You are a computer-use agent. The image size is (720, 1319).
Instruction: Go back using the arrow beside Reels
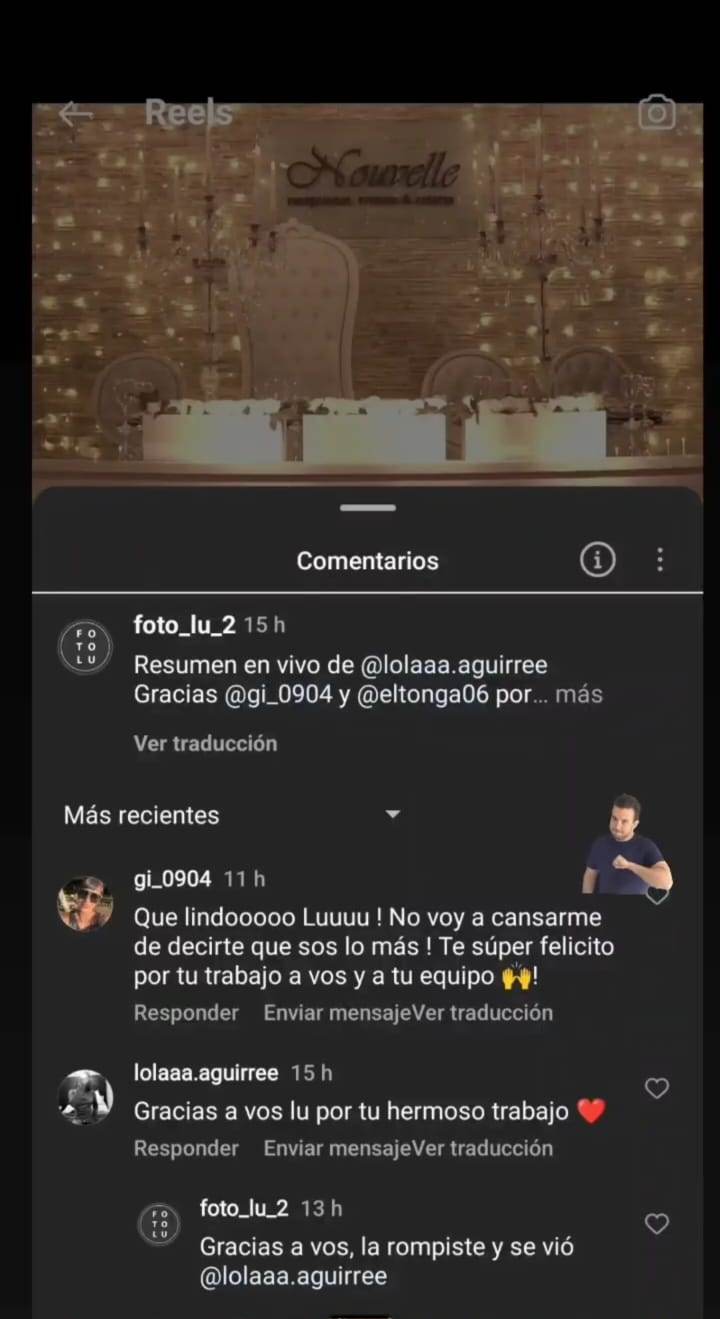76,115
